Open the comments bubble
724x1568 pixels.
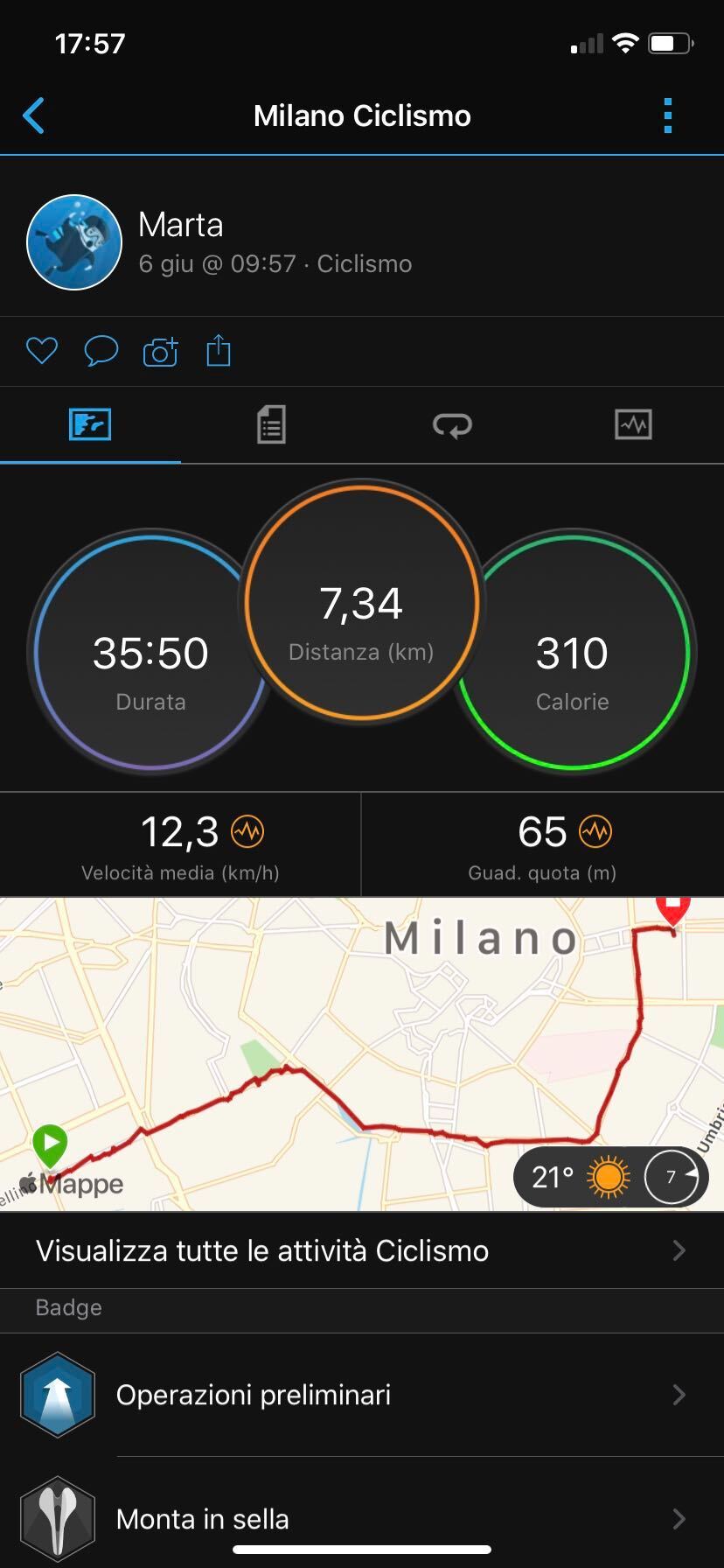[101, 351]
